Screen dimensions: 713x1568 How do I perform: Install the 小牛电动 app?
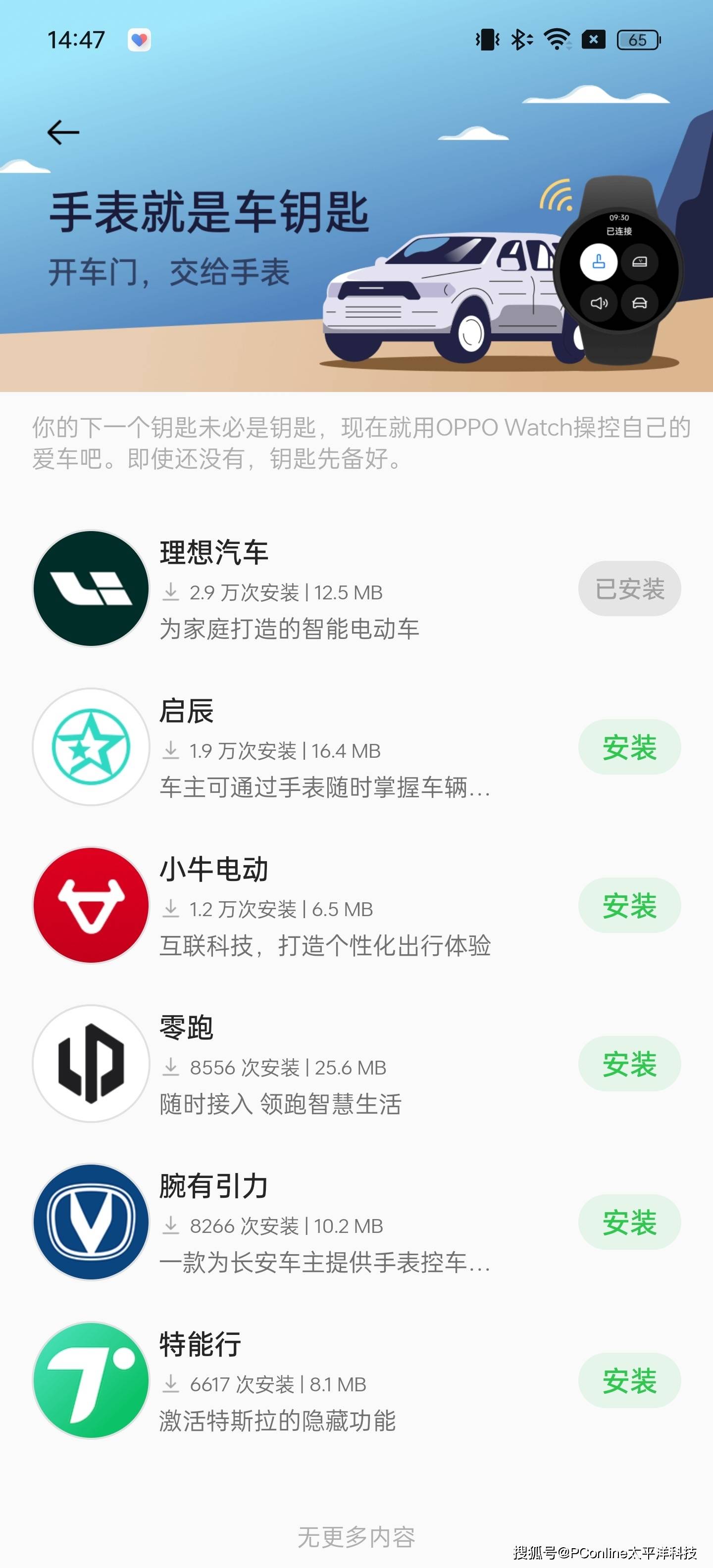tap(629, 905)
